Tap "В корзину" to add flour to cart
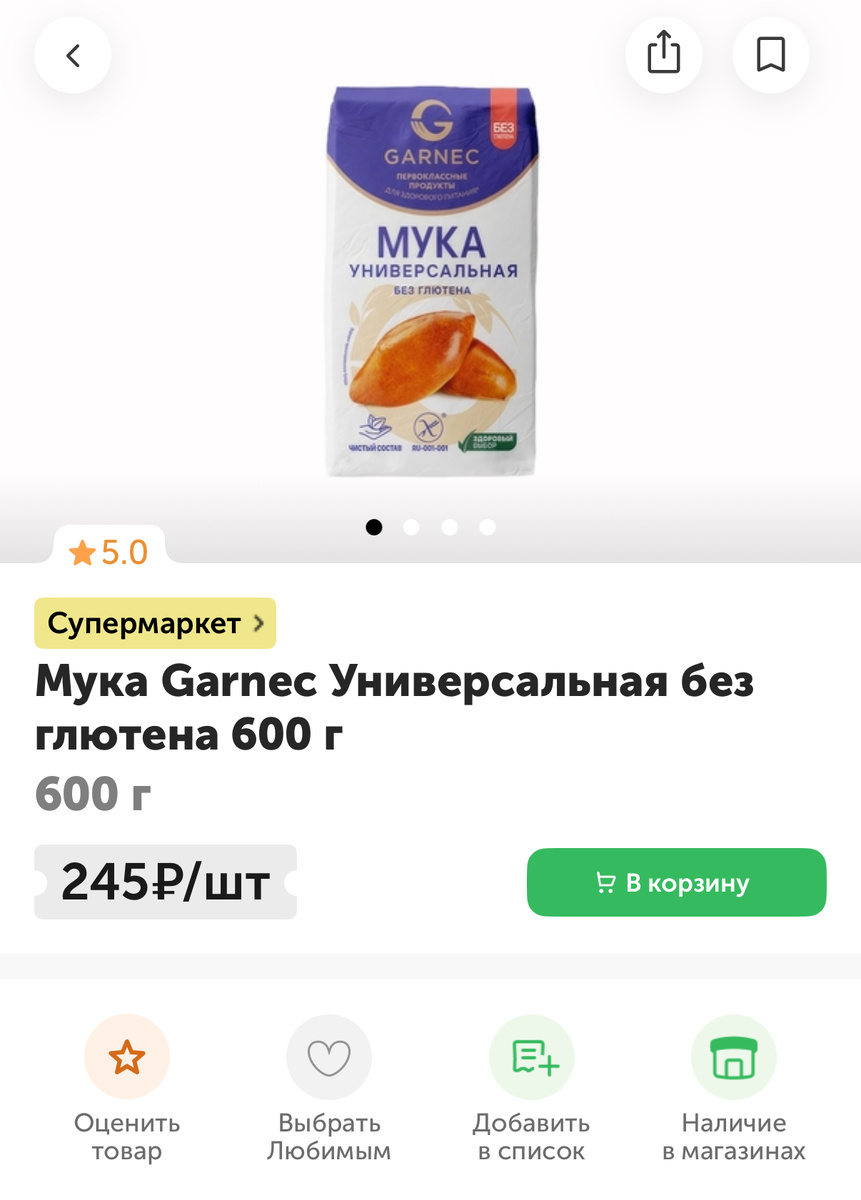 [x=676, y=882]
